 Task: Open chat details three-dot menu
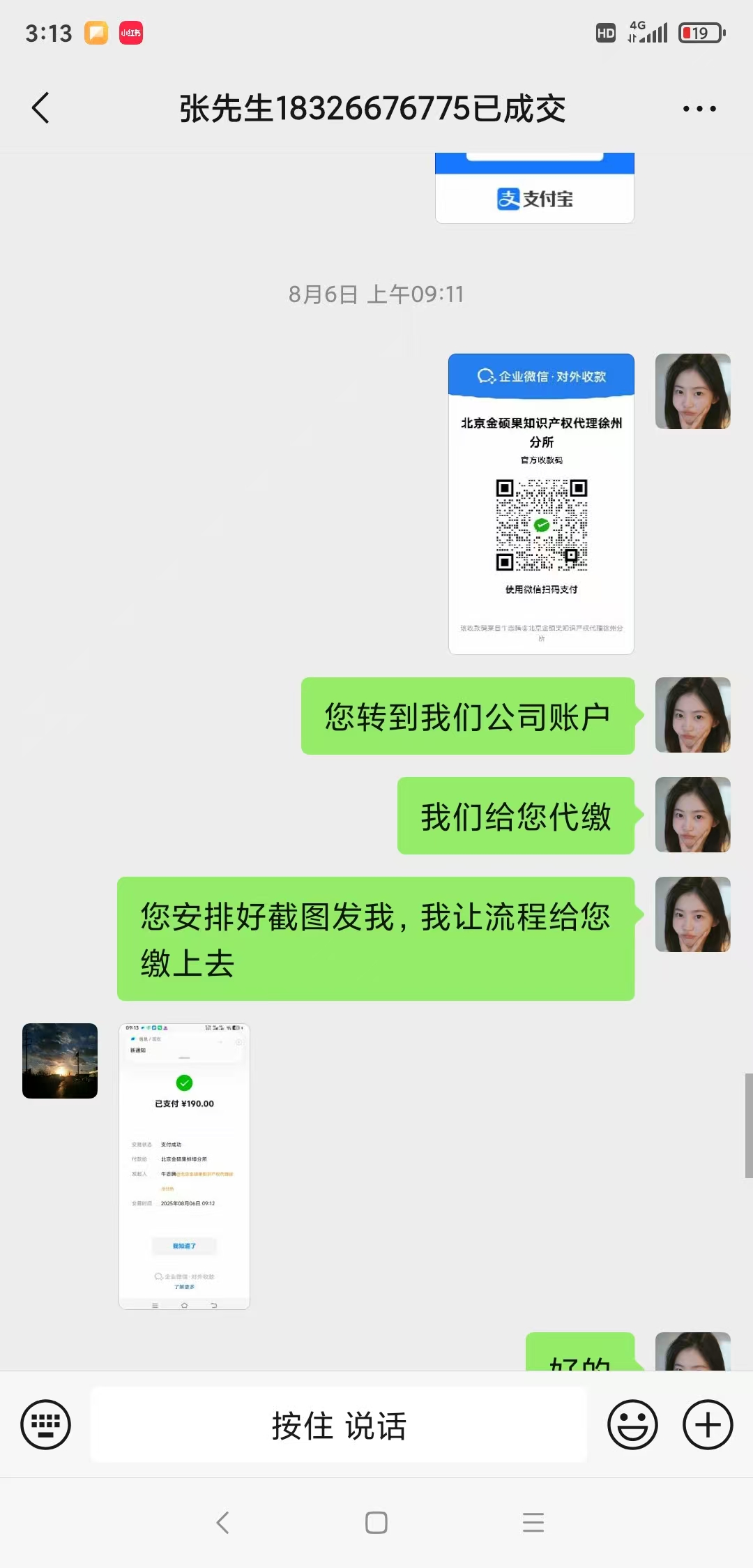point(699,109)
